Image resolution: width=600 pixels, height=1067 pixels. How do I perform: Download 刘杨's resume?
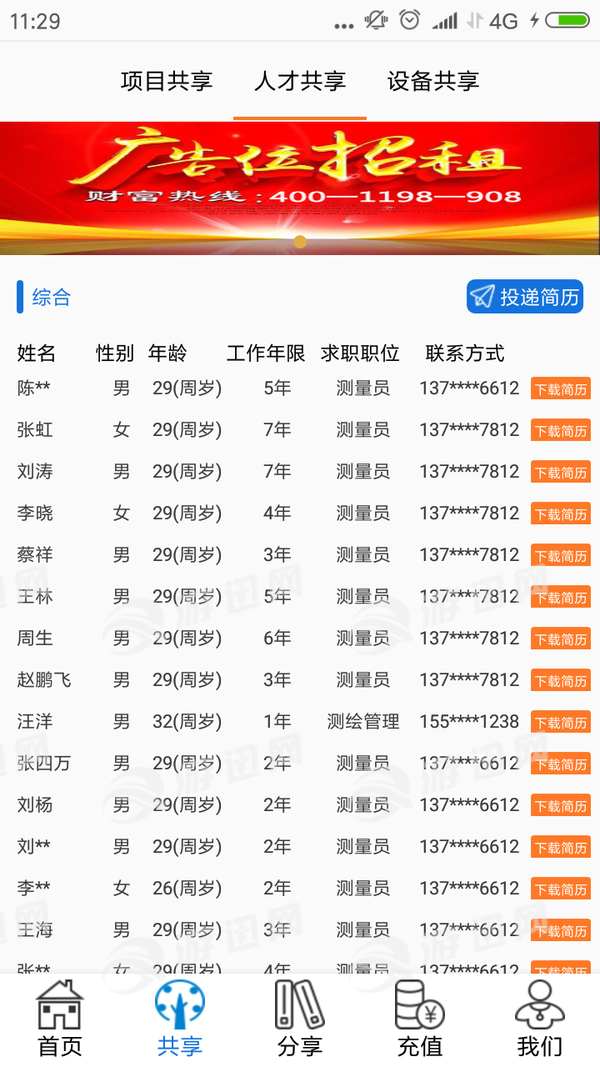[560, 806]
